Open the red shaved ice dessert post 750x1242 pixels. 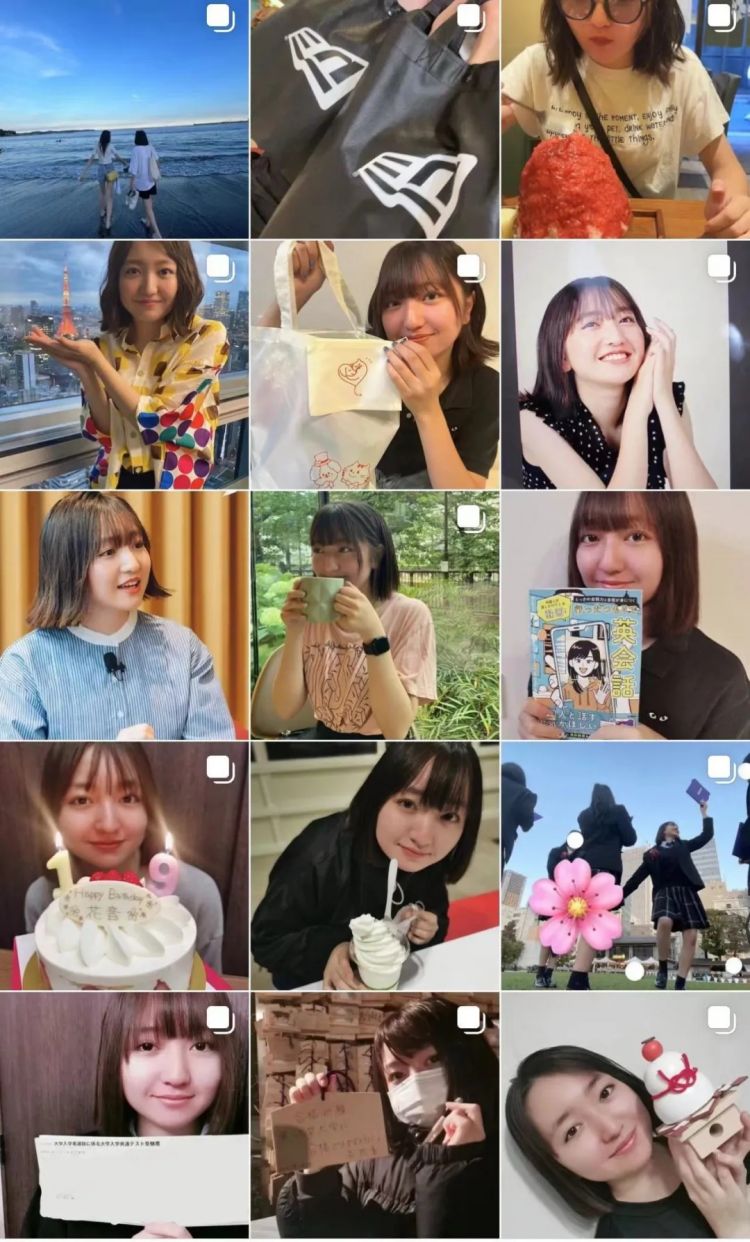coord(626,118)
